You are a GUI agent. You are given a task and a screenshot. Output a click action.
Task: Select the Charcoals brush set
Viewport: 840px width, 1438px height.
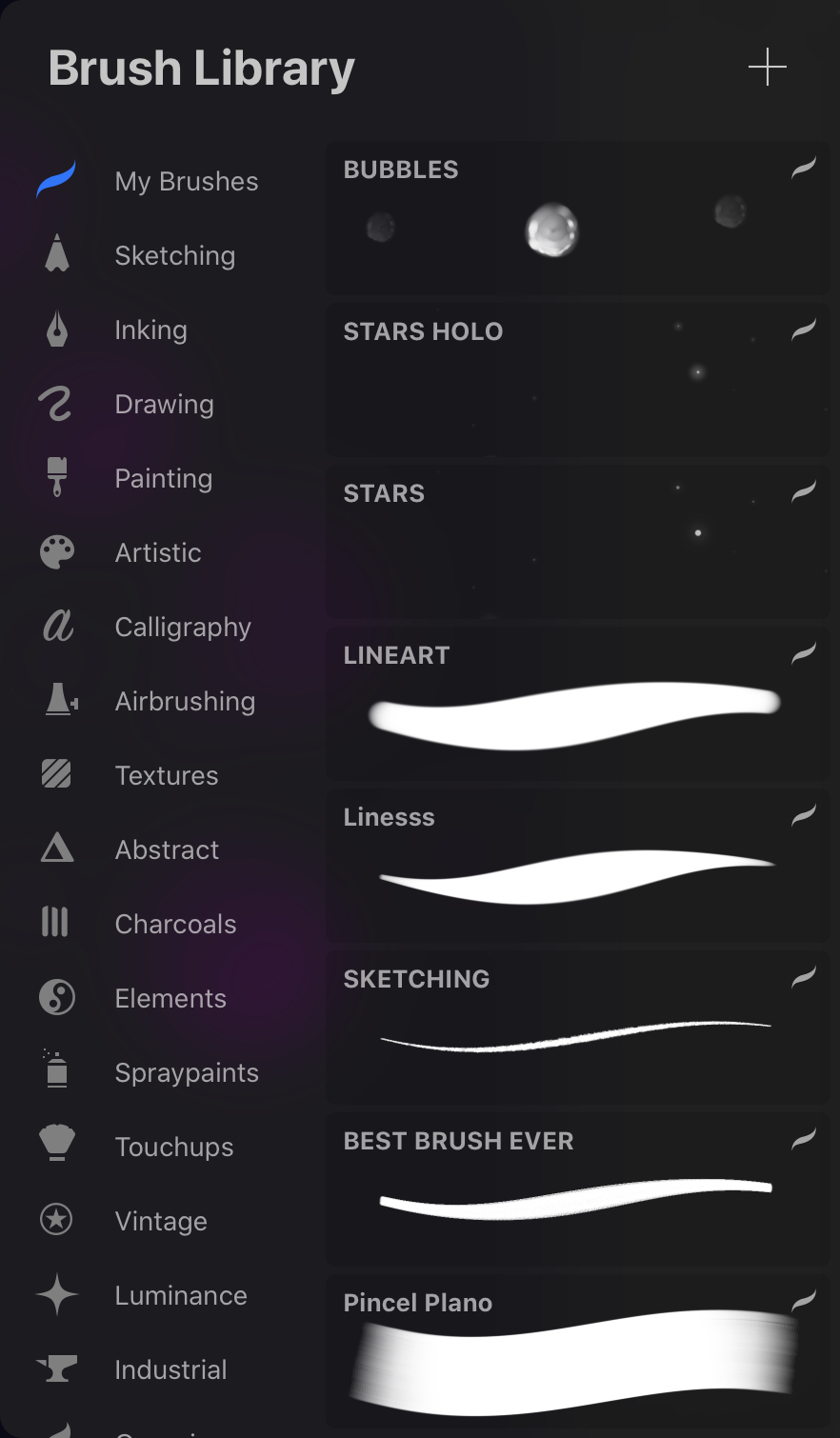click(175, 924)
